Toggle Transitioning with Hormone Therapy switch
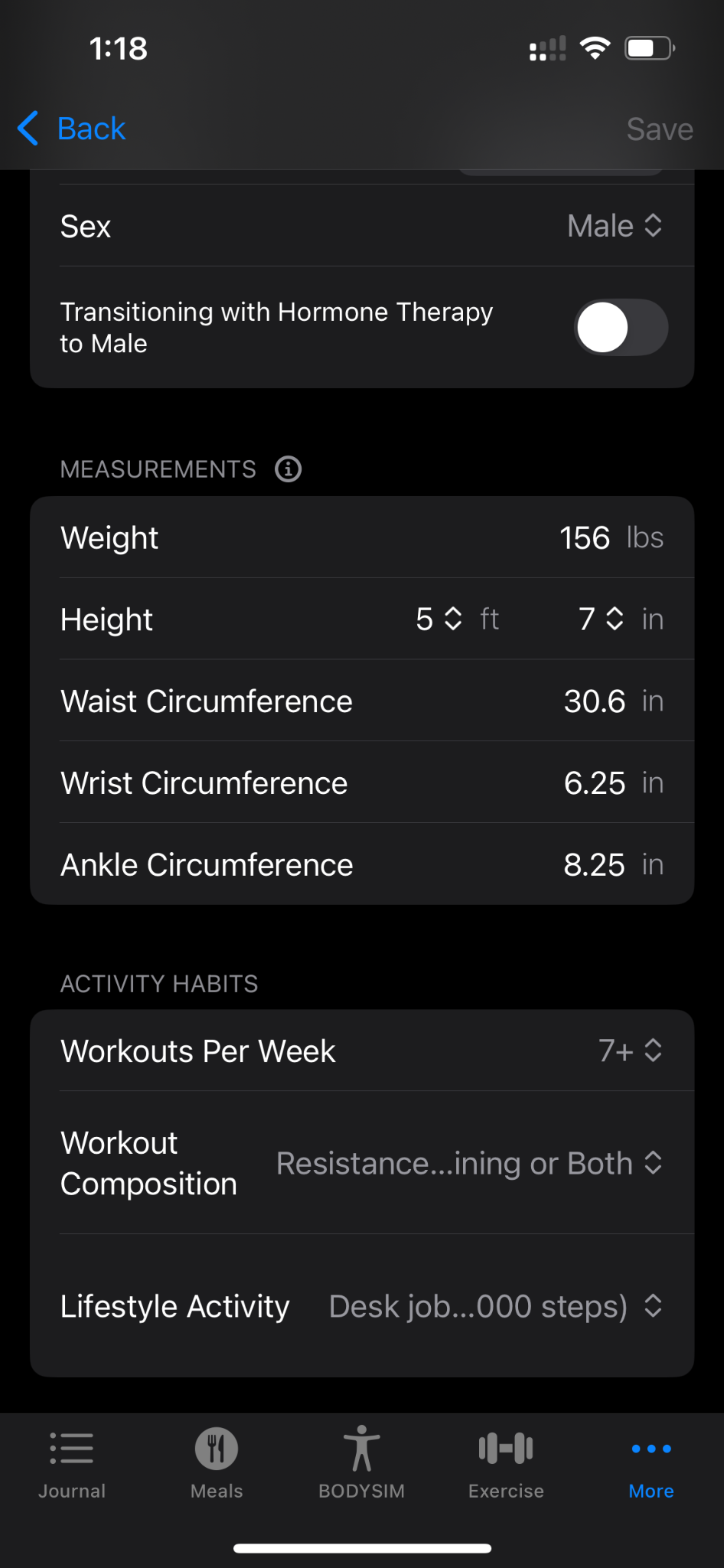This screenshot has width=724, height=1568. pos(621,328)
